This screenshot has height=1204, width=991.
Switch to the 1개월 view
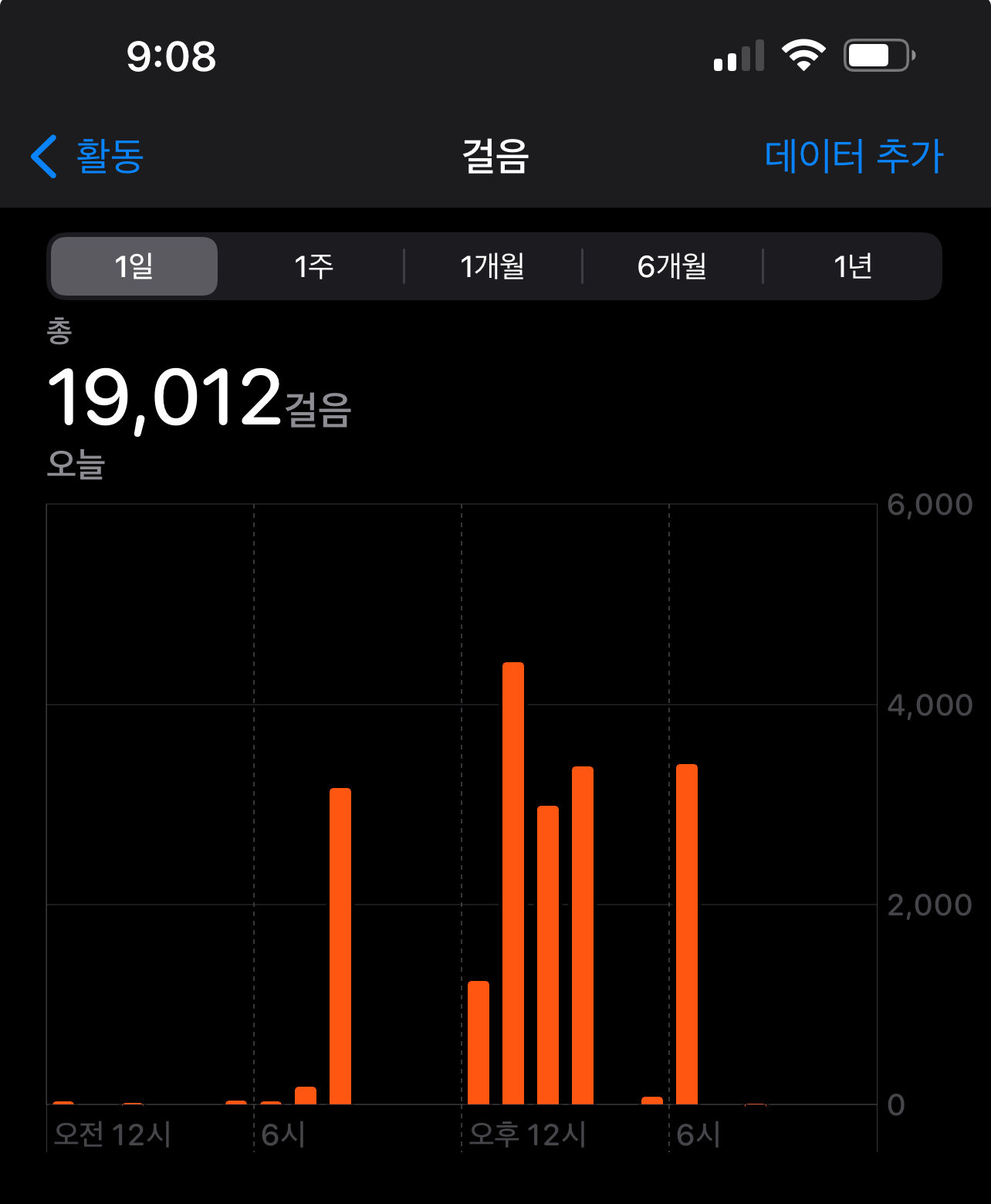click(x=492, y=266)
